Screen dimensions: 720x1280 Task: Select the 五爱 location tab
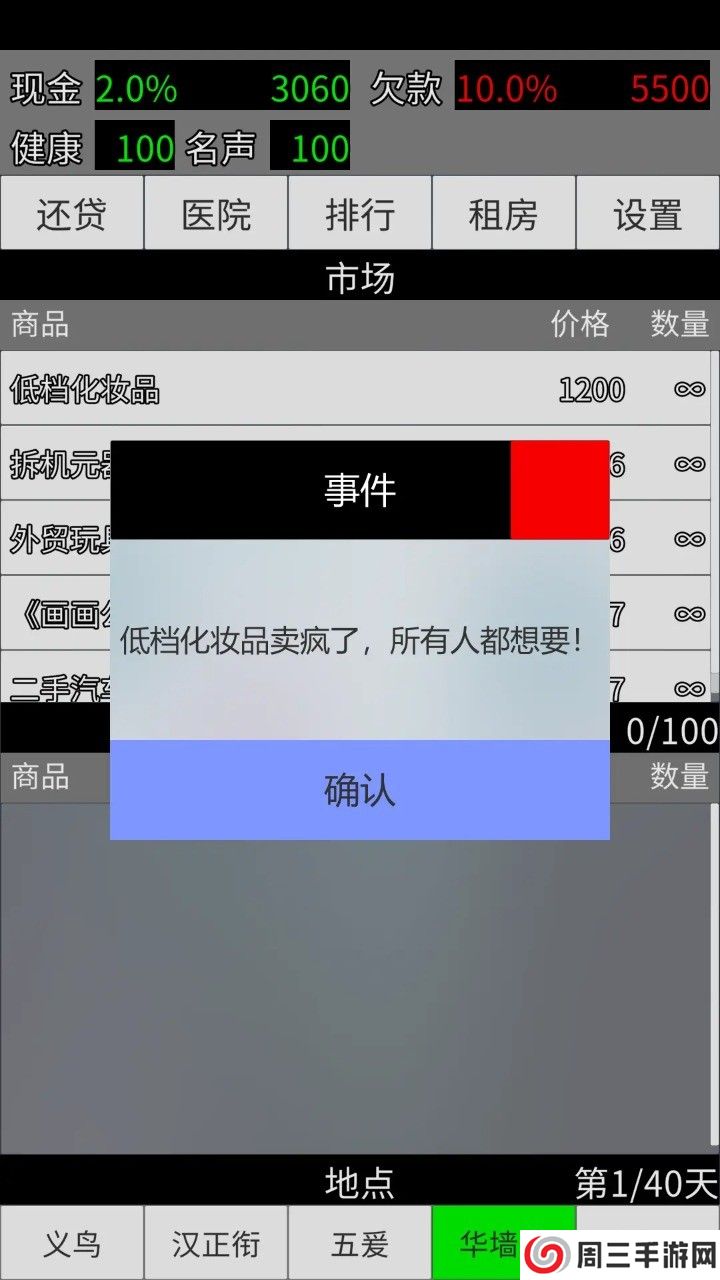360,1241
